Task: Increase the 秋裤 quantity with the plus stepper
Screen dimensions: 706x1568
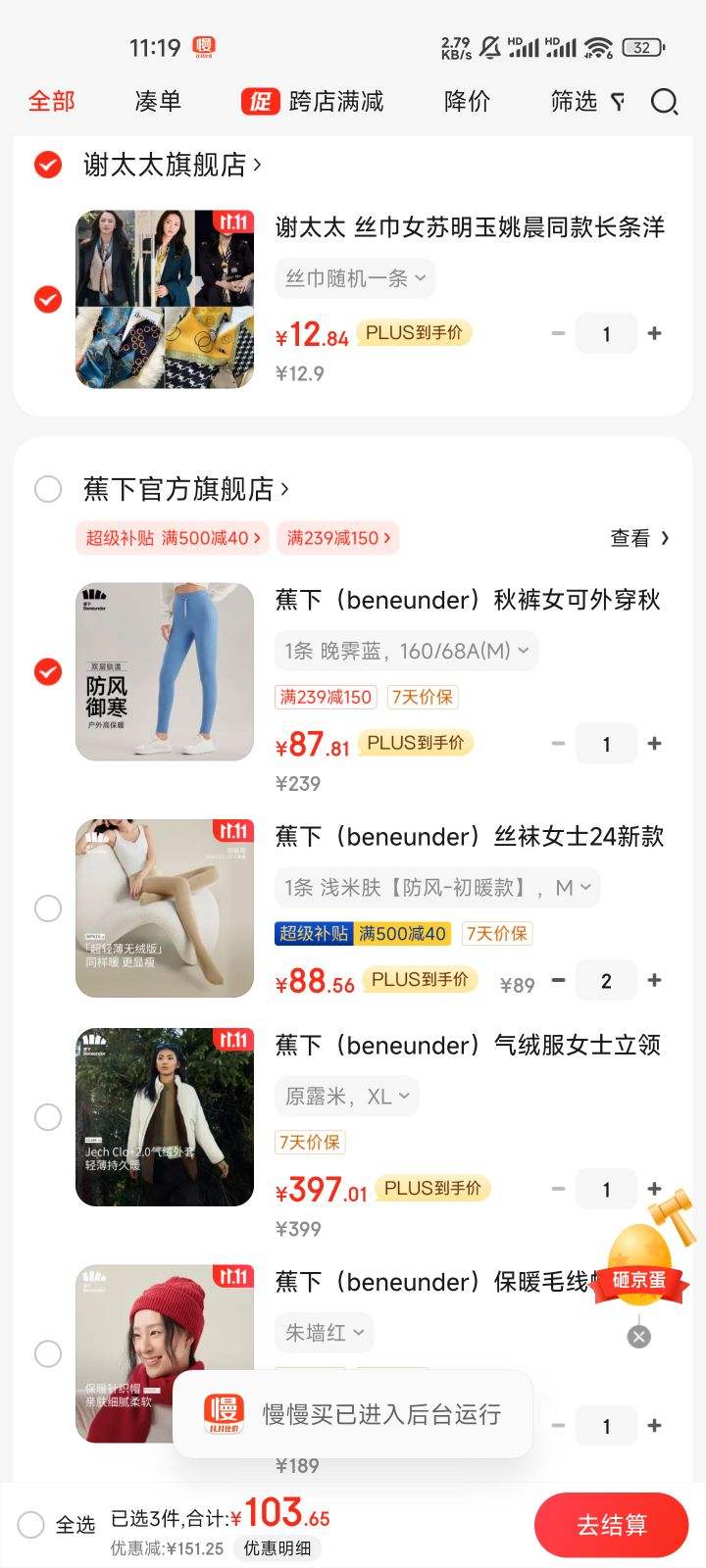Action: click(654, 744)
